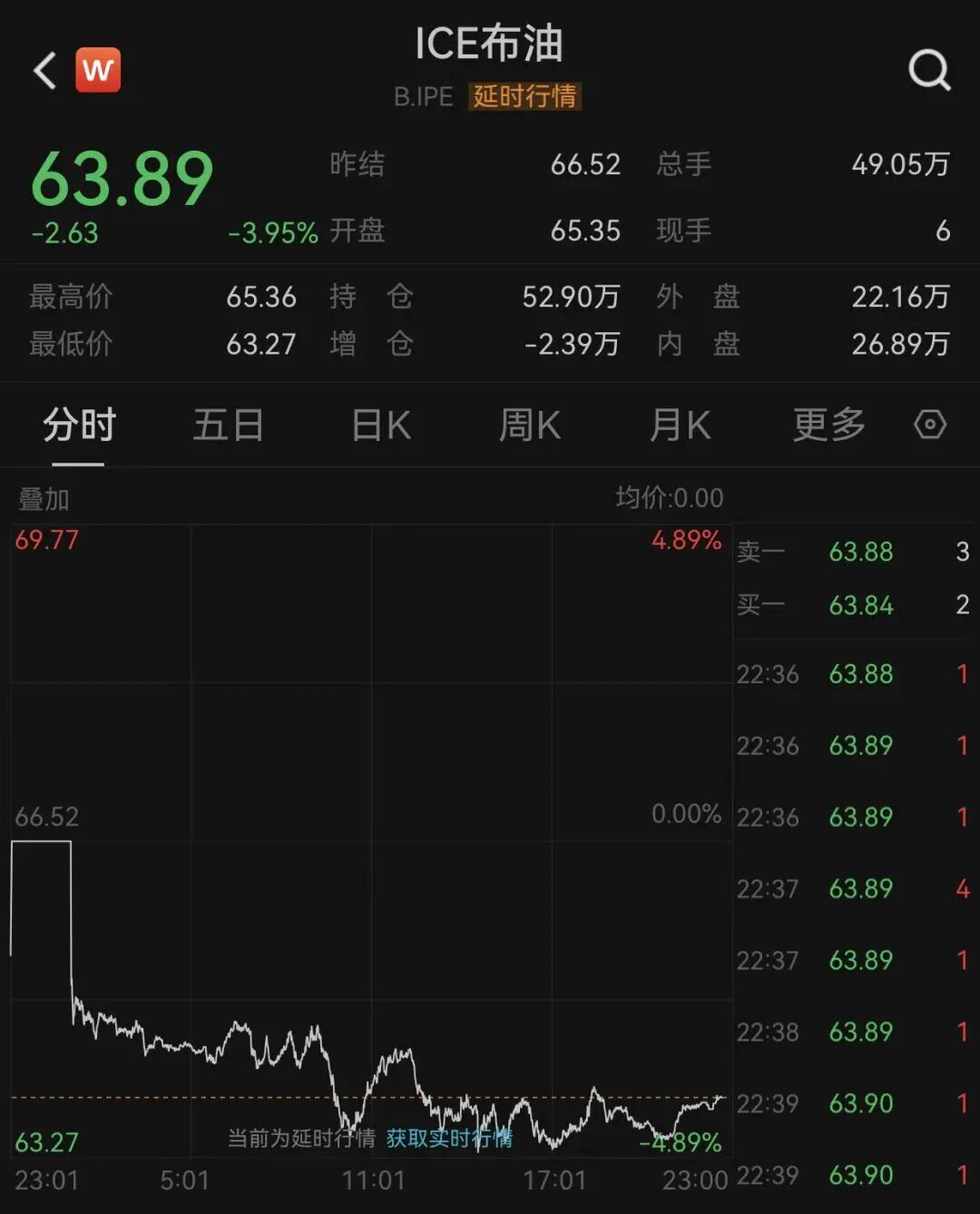Open chart settings hexagon icon
Screen dimensions: 980x1214
[929, 425]
